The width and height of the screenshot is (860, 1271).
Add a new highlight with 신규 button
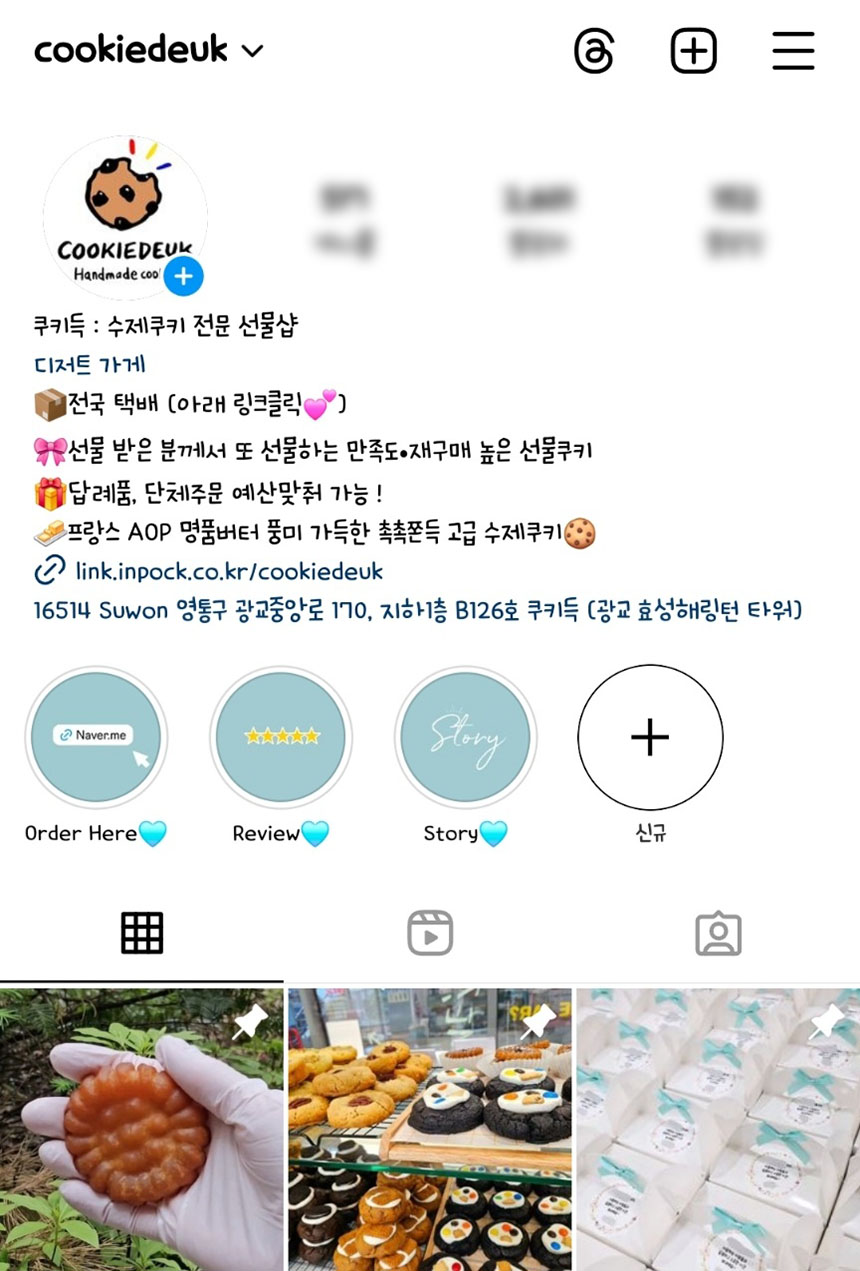tap(650, 738)
